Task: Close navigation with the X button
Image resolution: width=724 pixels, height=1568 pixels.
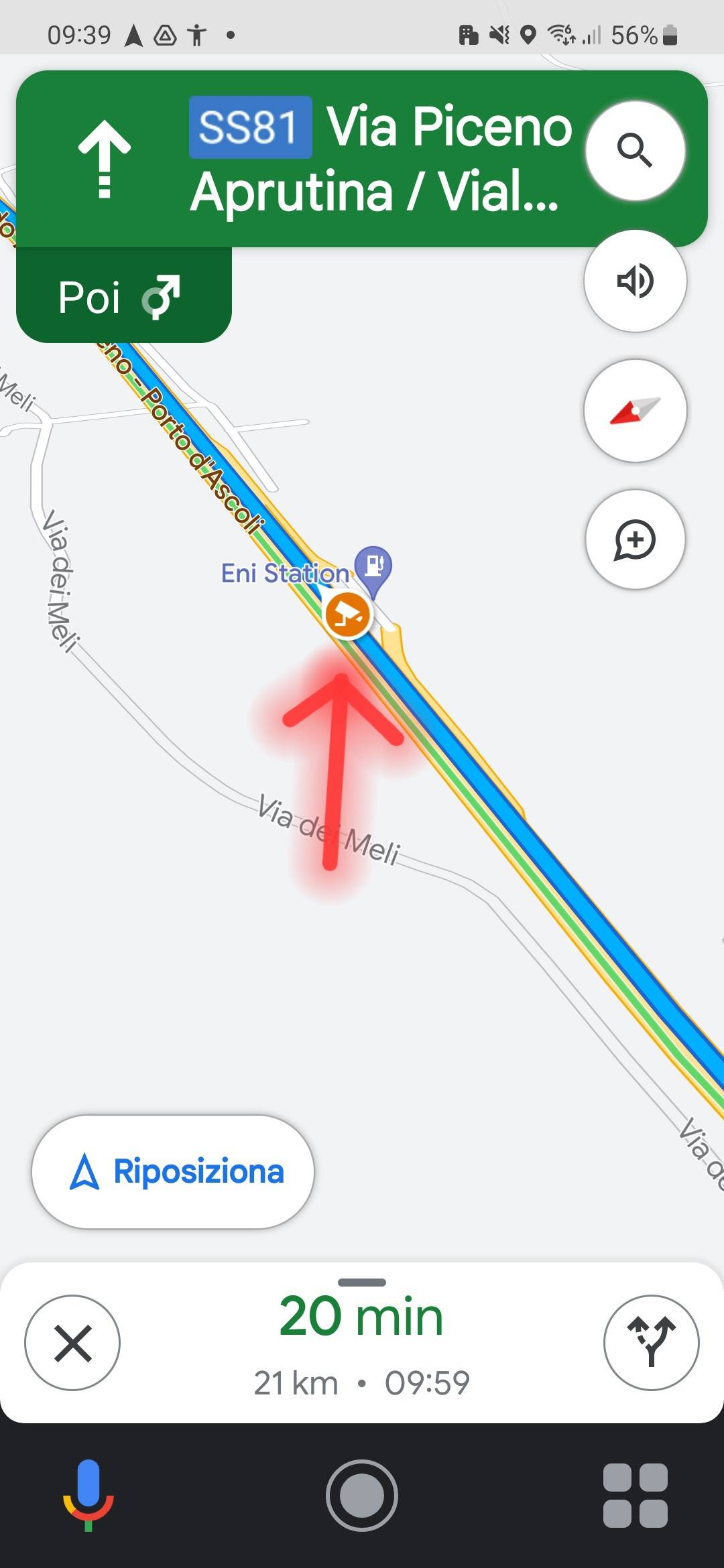Action: 72,1343
